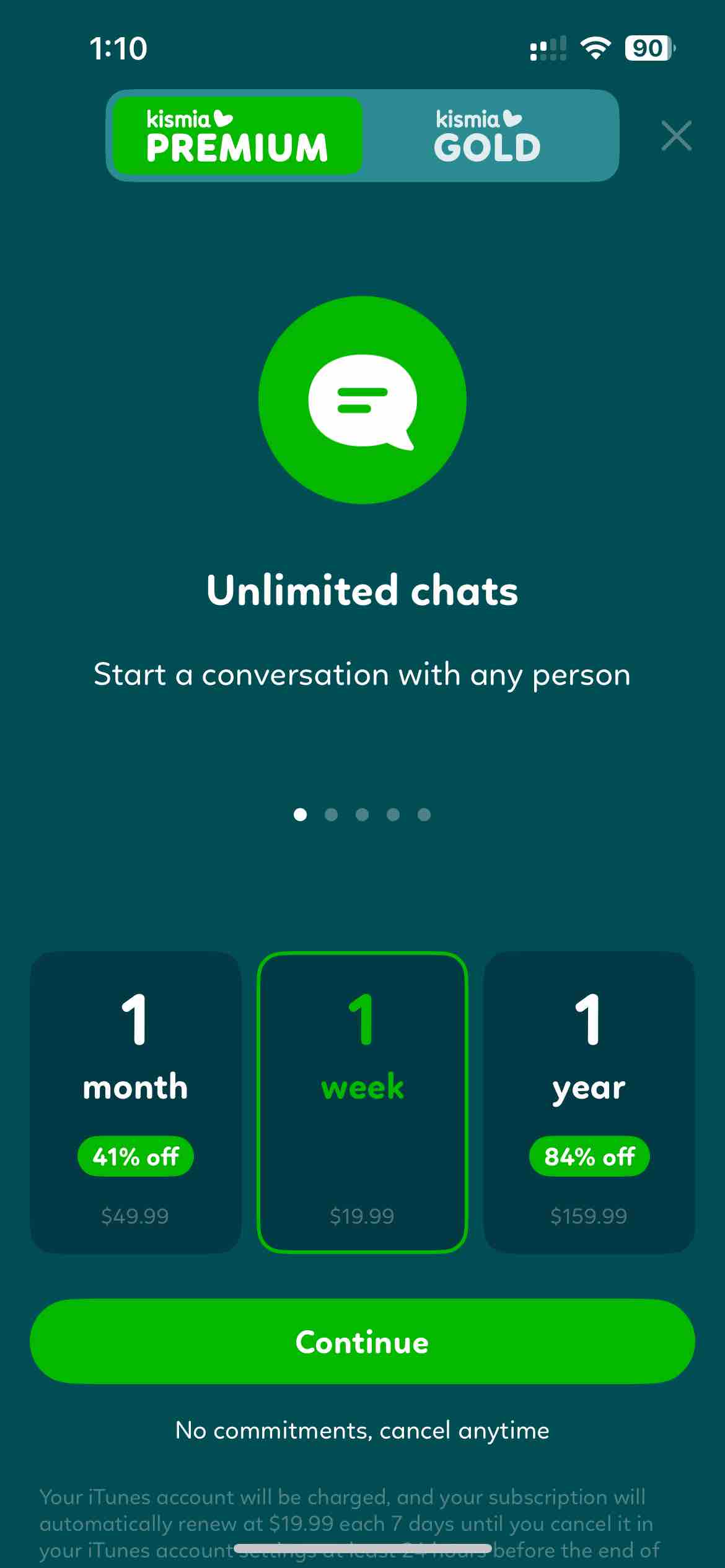
Task: Switch to the Kismia Gold tab
Action: 488,136
